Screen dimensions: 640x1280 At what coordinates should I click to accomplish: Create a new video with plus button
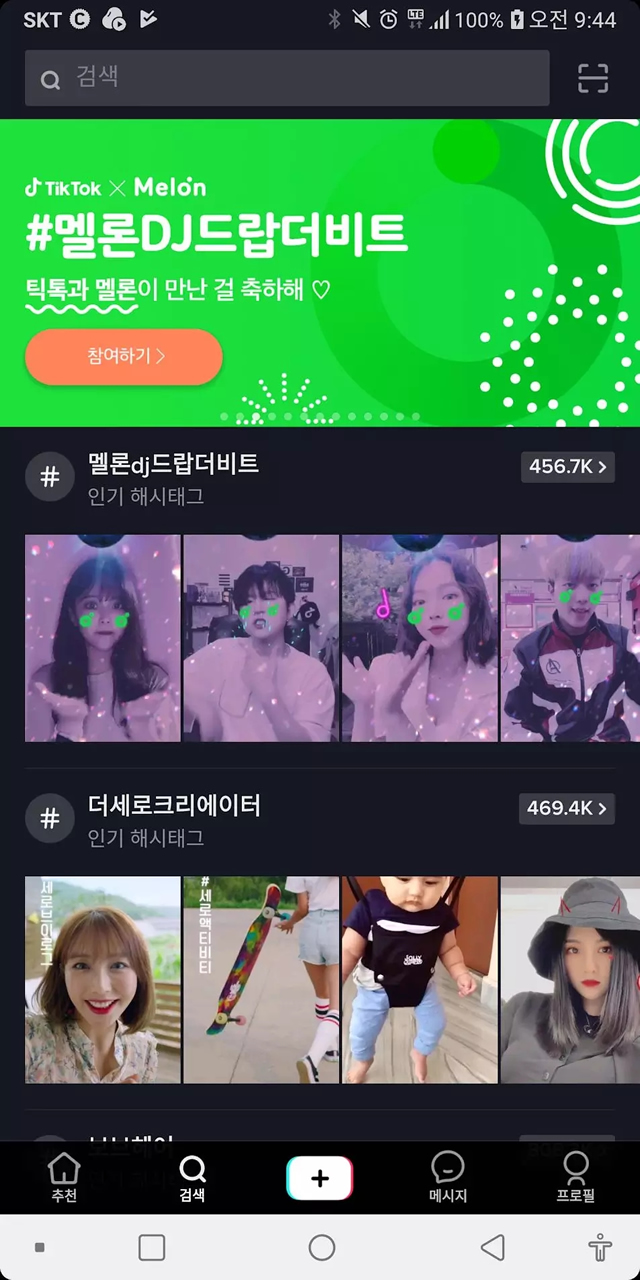[320, 1177]
